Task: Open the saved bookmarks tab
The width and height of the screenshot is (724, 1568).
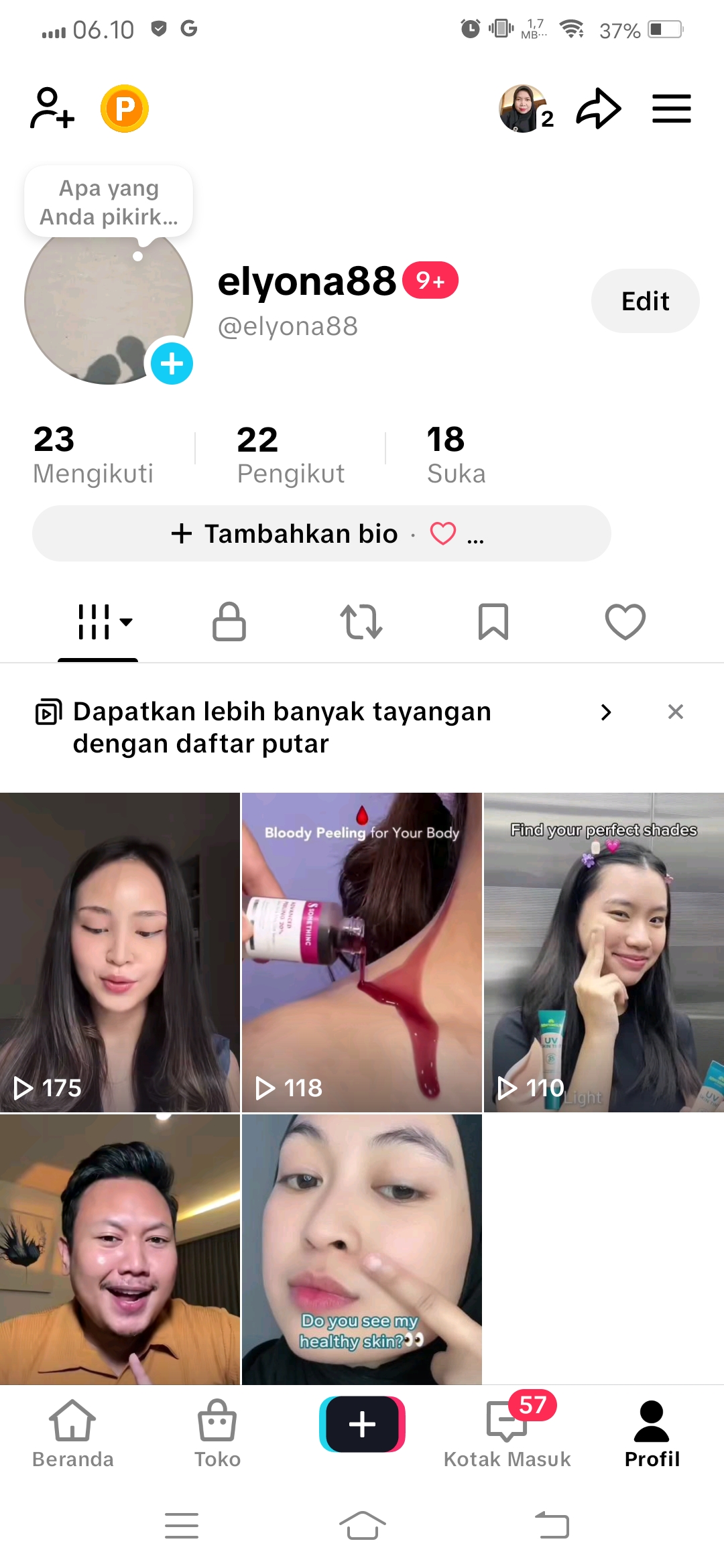Action: point(493,622)
